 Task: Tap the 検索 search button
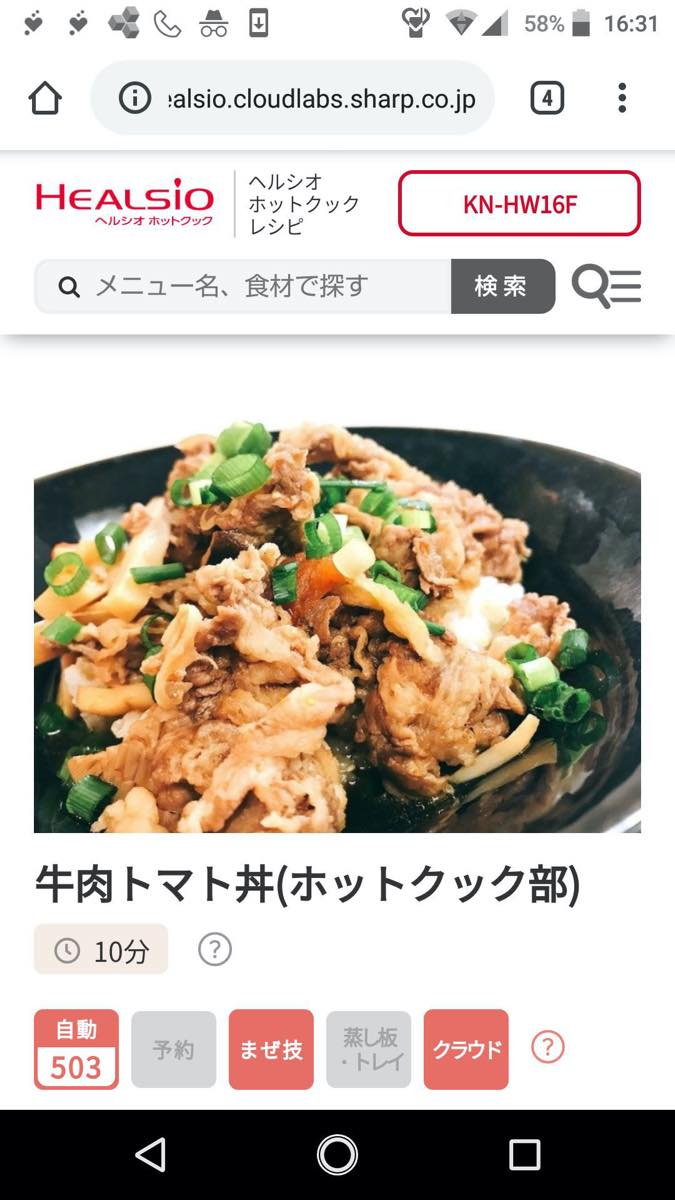point(502,287)
